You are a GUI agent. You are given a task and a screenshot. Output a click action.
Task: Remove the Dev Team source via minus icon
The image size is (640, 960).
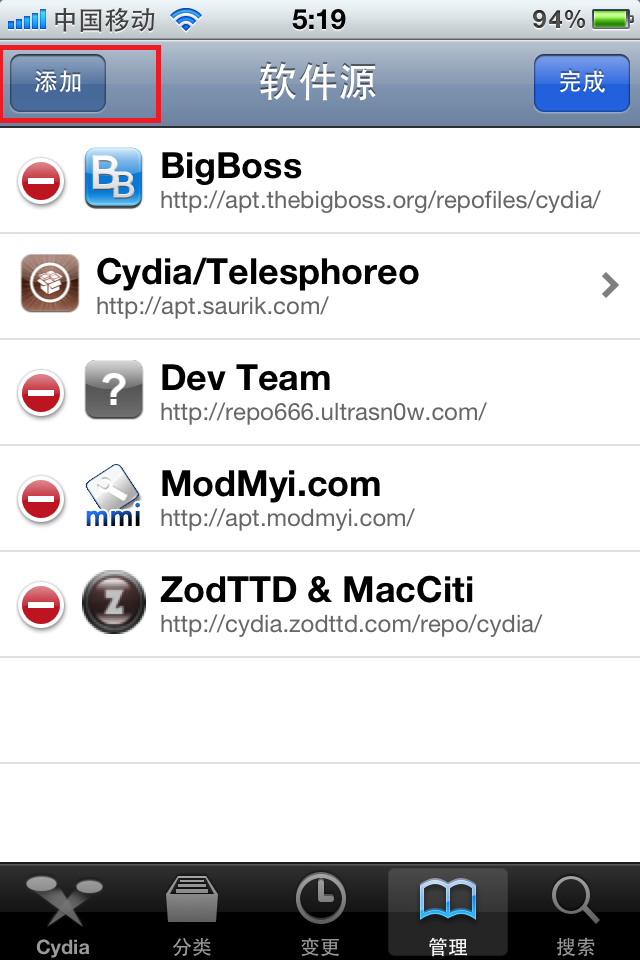[x=41, y=394]
